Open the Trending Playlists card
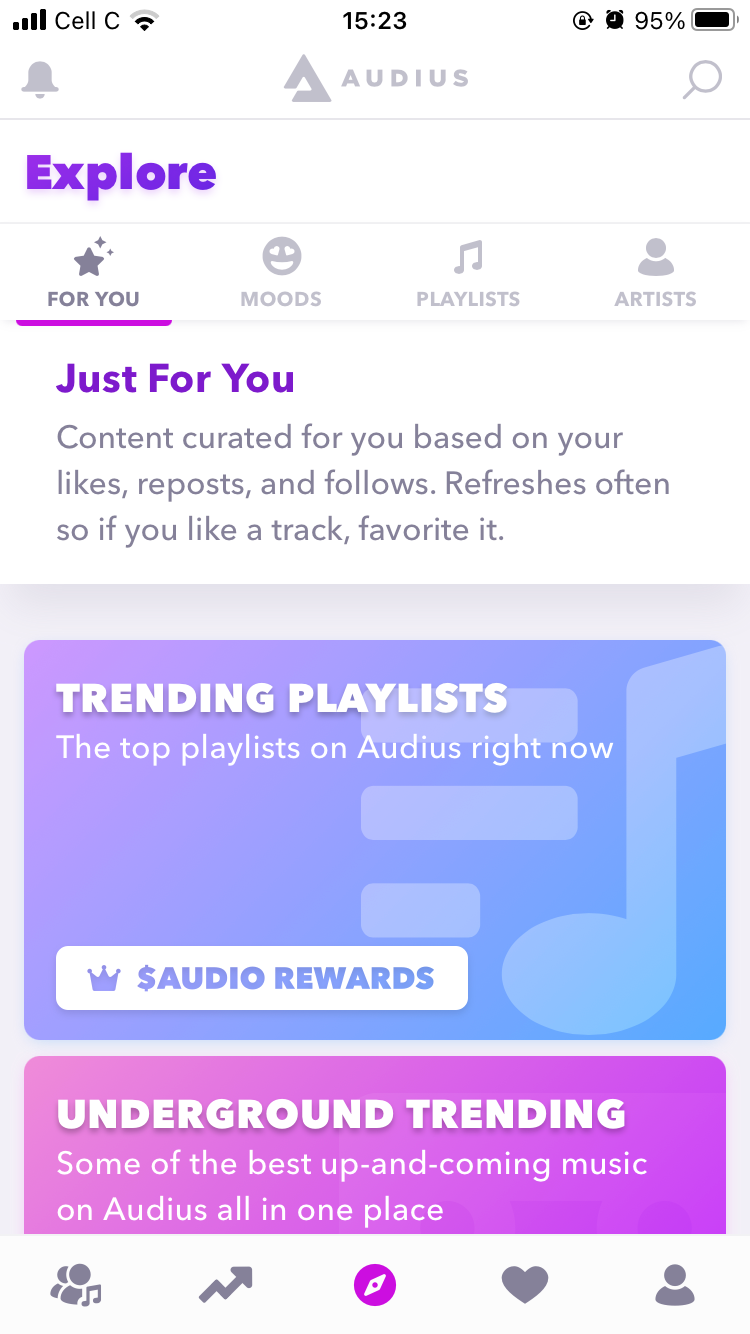The image size is (750, 1334). (374, 800)
